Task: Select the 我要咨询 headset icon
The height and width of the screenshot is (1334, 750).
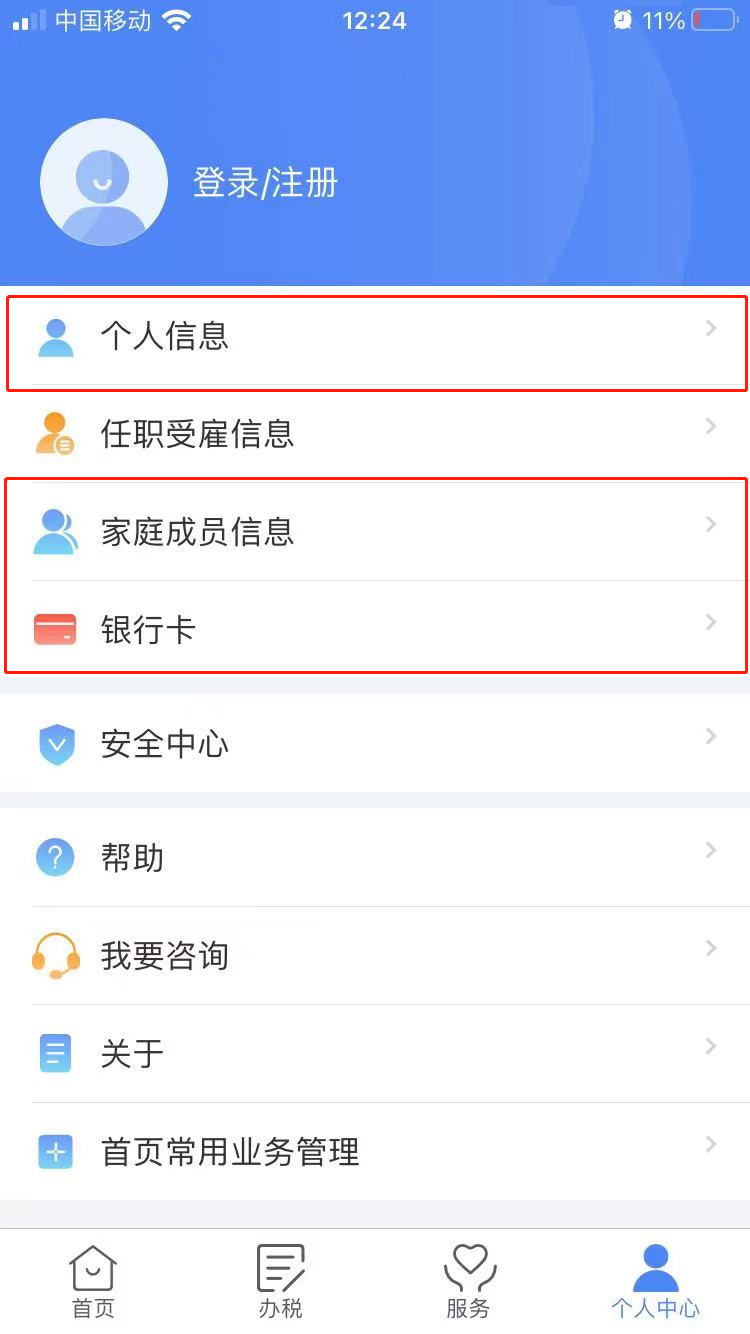Action: 55,956
